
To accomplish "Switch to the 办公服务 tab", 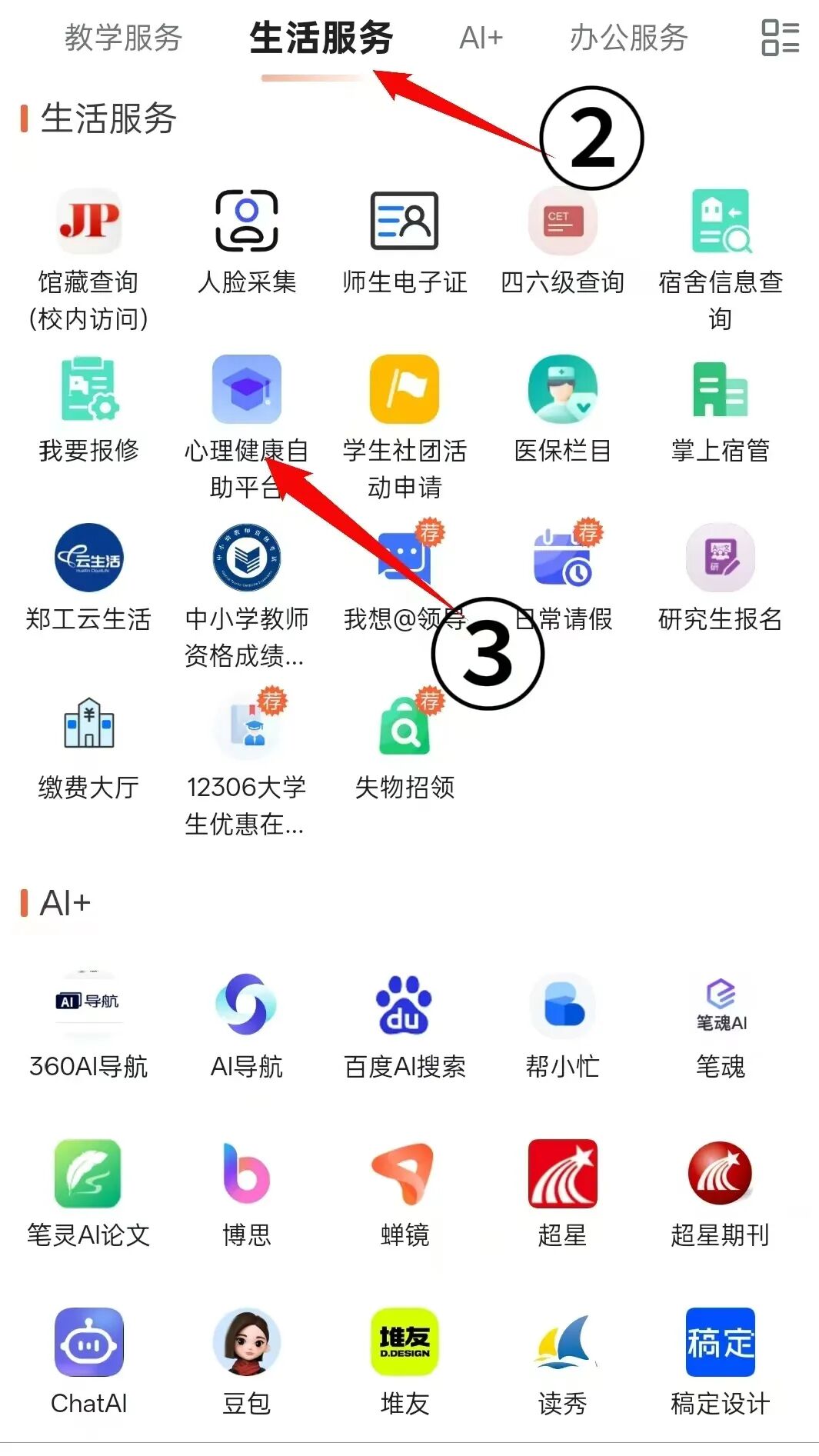I will pos(628,37).
